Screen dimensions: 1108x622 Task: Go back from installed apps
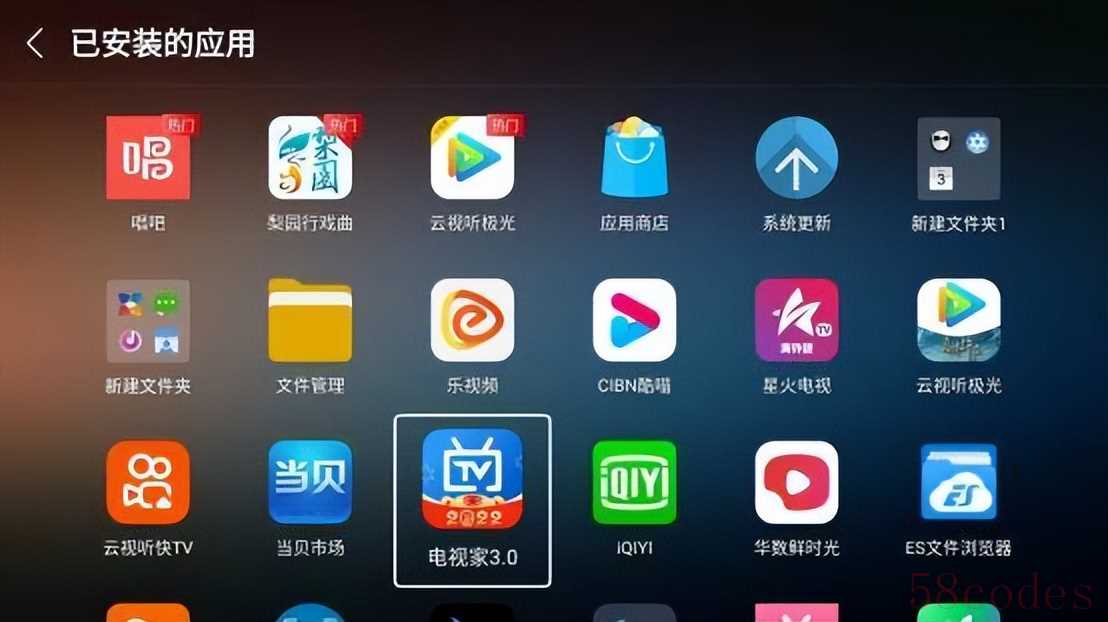[x=35, y=43]
